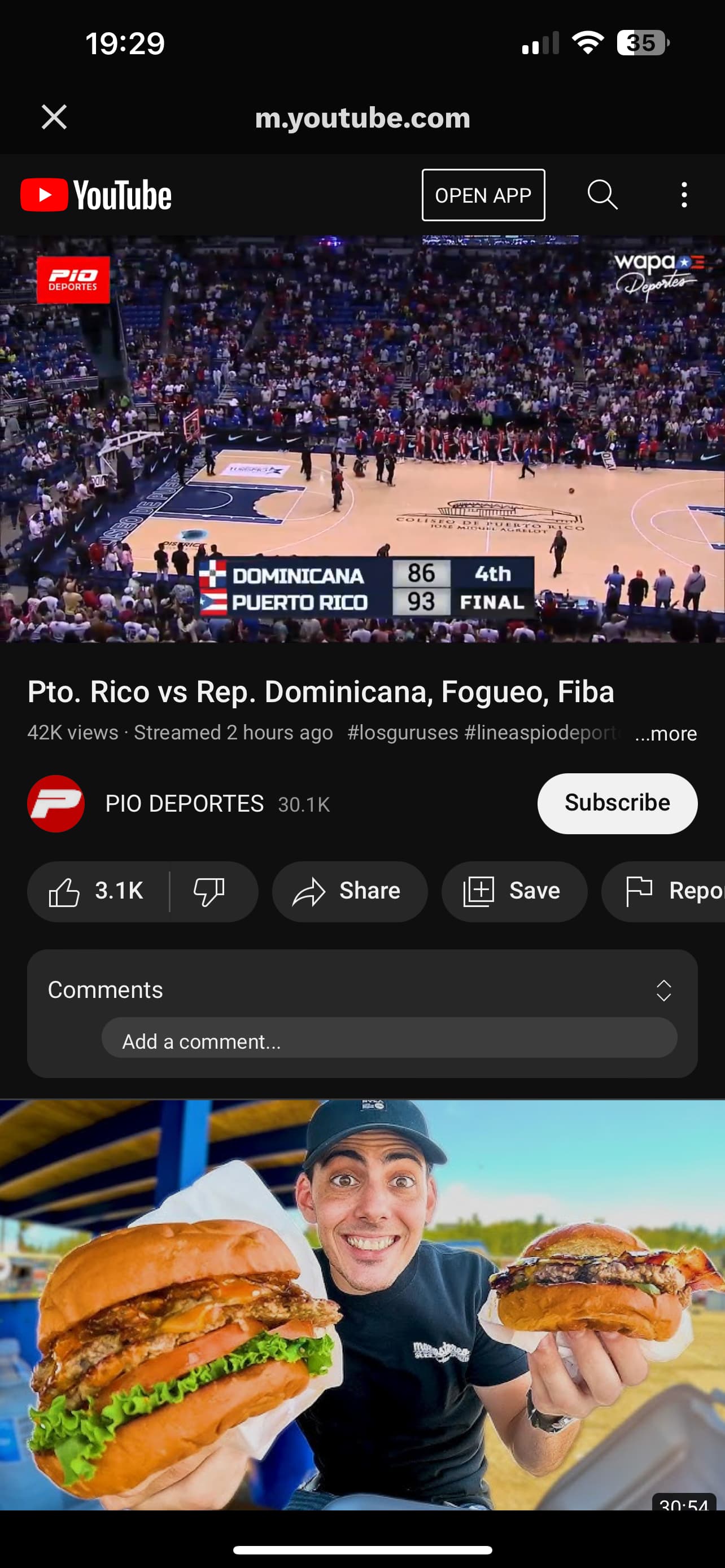Expand the Comments section
The height and width of the screenshot is (1568, 725).
[663, 991]
